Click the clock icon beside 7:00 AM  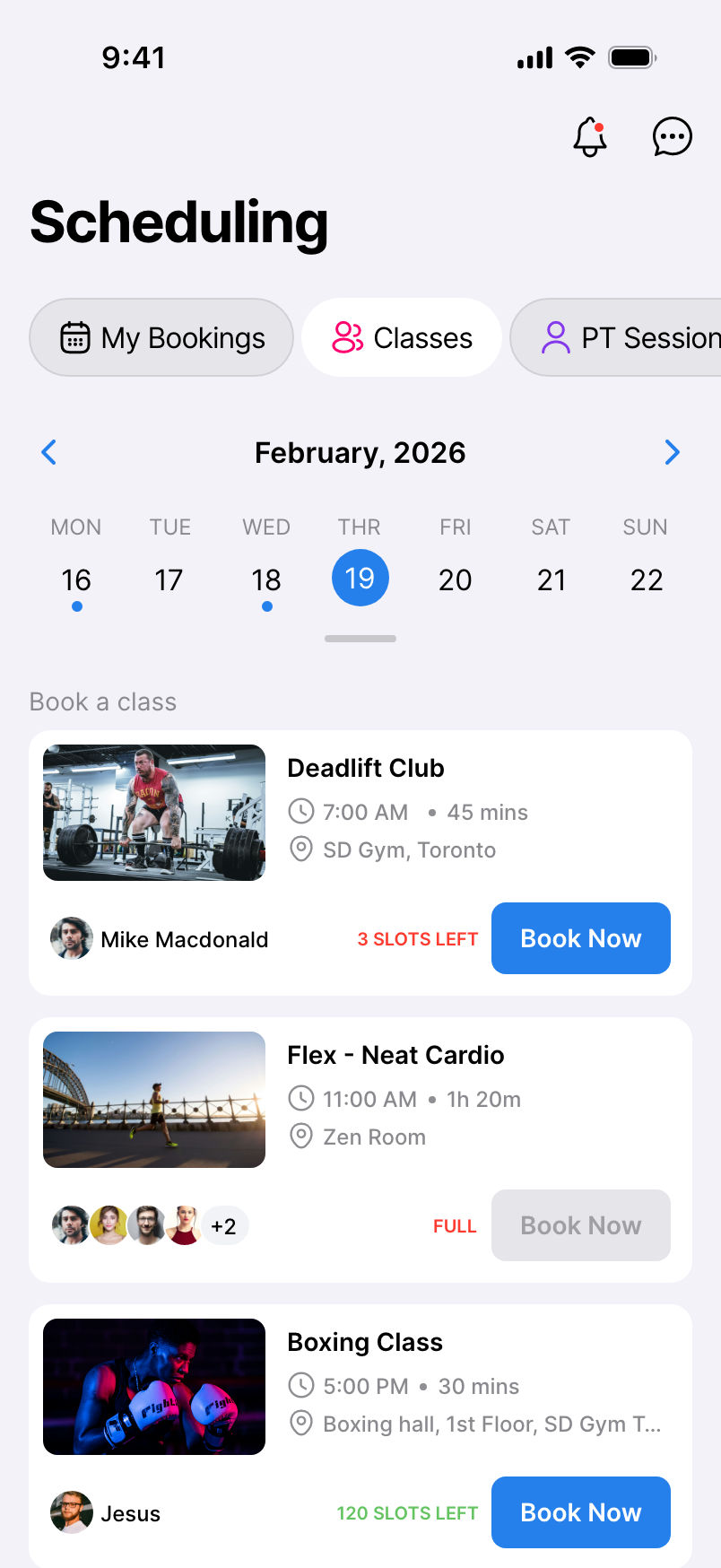tap(300, 810)
